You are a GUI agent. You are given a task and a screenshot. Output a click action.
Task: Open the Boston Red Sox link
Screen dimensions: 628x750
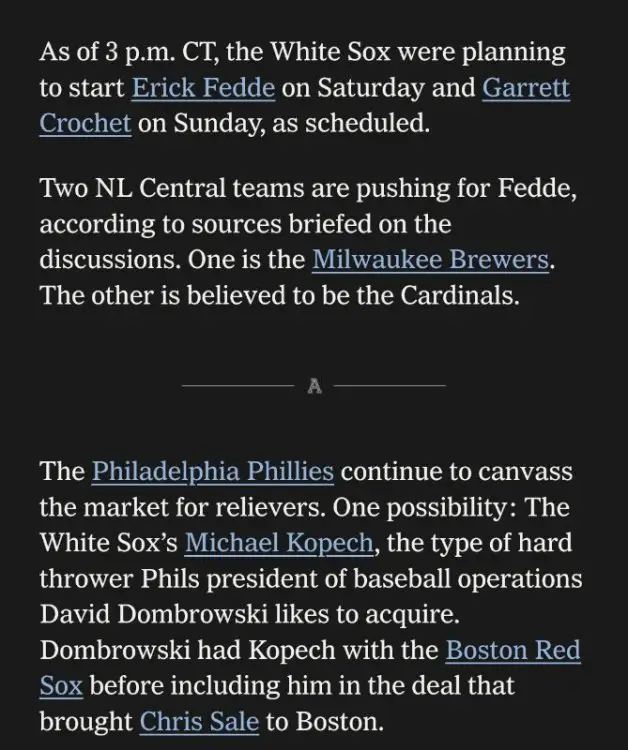pos(512,650)
